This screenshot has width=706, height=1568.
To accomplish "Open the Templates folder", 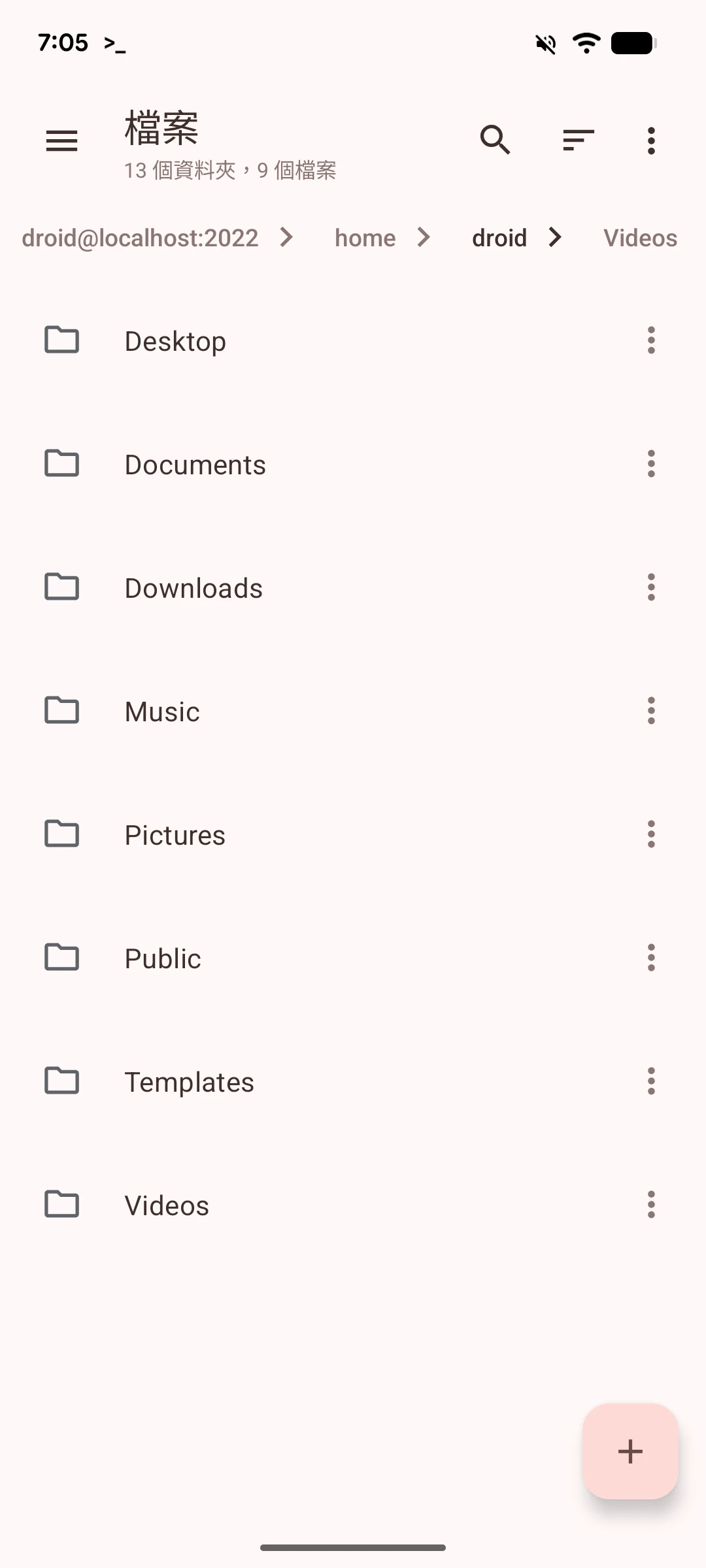I will tap(189, 1082).
